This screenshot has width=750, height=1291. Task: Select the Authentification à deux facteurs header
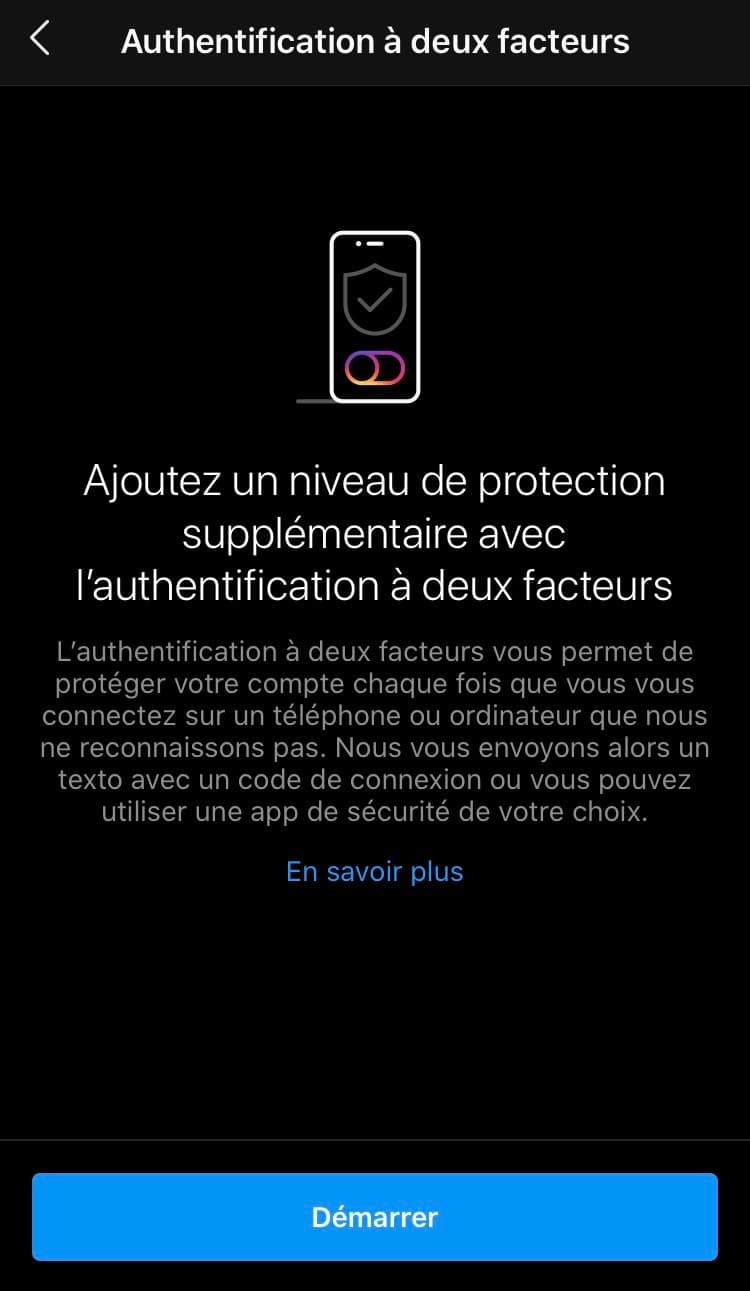tap(375, 41)
